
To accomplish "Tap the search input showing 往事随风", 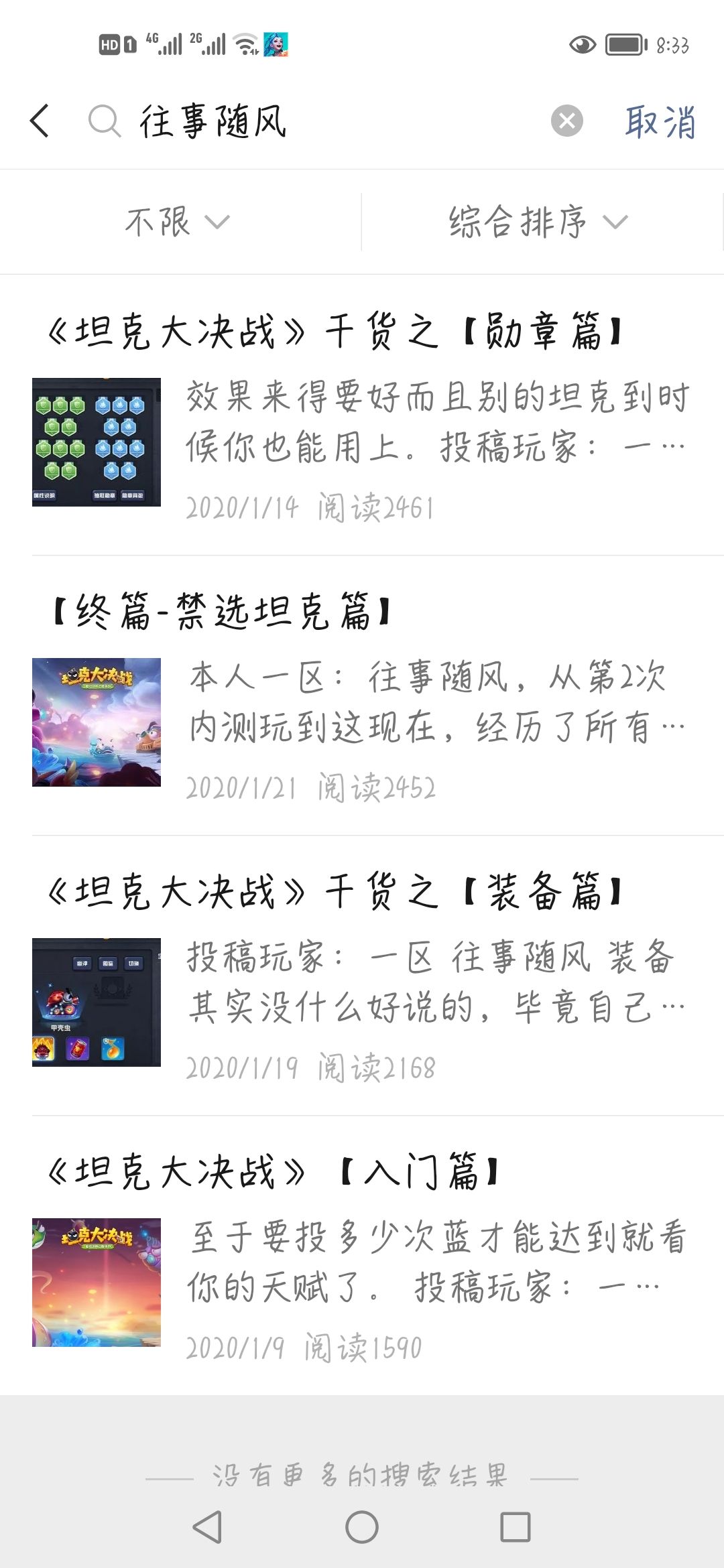I will [215, 121].
